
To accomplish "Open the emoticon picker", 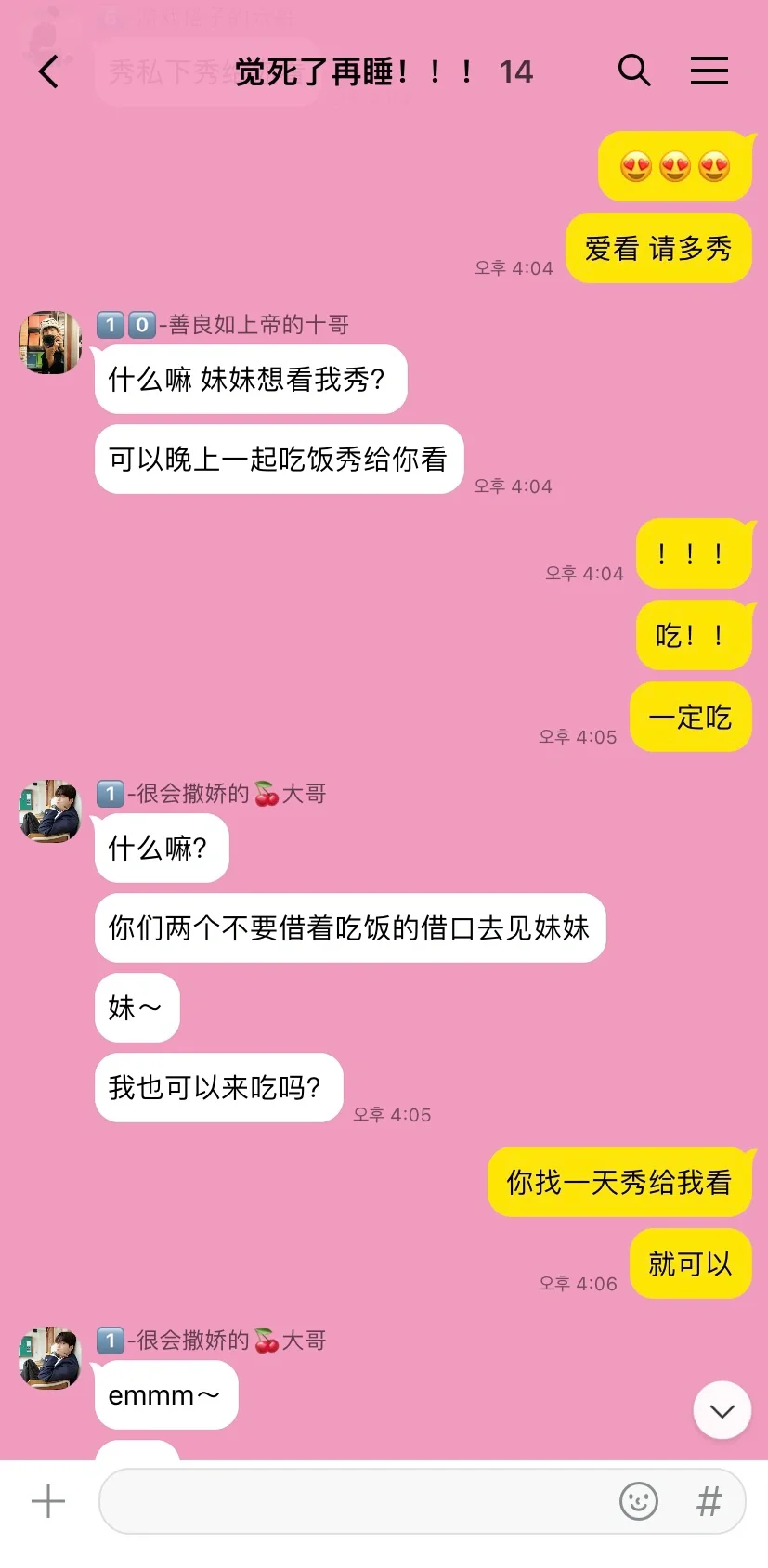I will pos(639,1501).
